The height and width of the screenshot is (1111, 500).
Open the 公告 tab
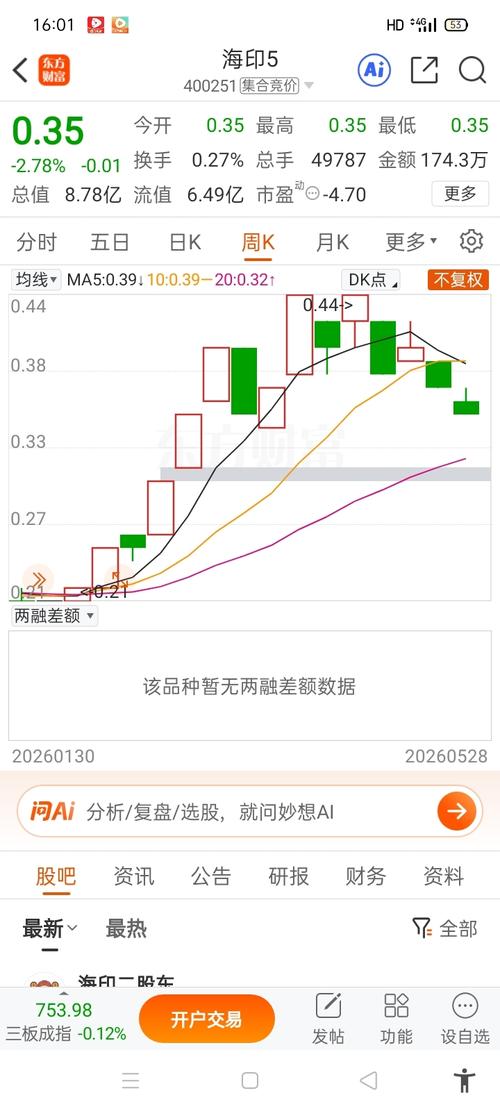(211, 876)
